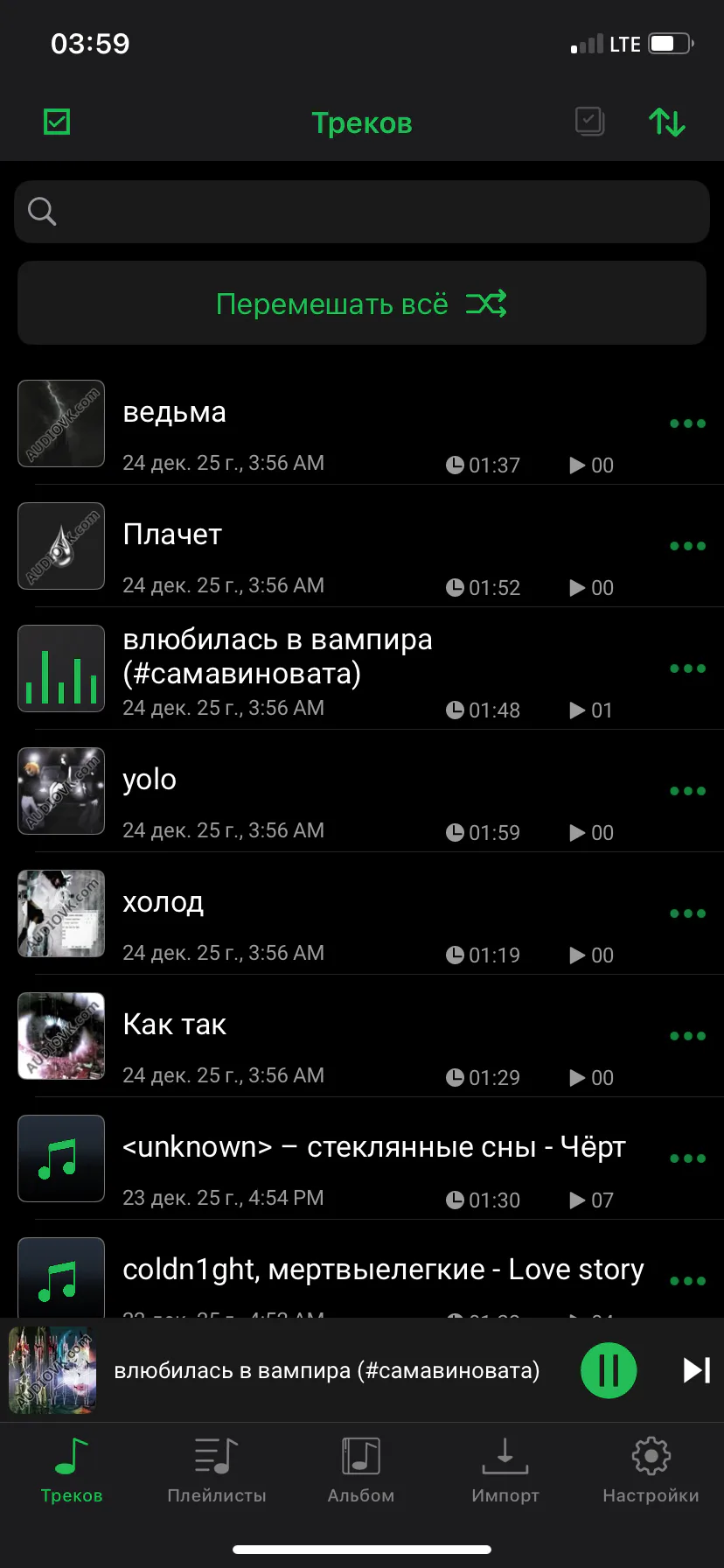This screenshot has height=1568, width=724.
Task: Open the sort order arrows
Action: point(667,122)
